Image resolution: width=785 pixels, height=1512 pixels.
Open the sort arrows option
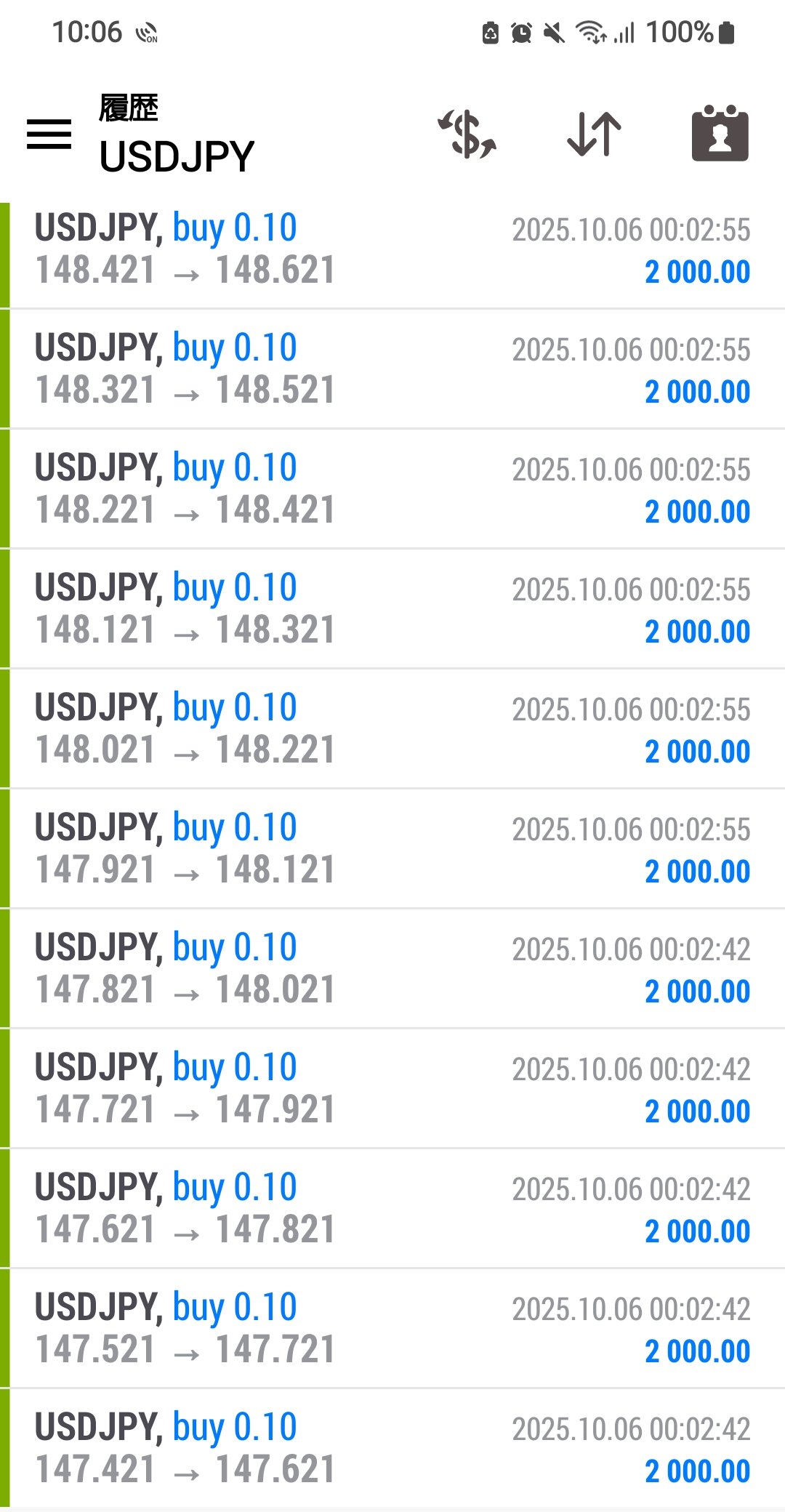[x=594, y=134]
